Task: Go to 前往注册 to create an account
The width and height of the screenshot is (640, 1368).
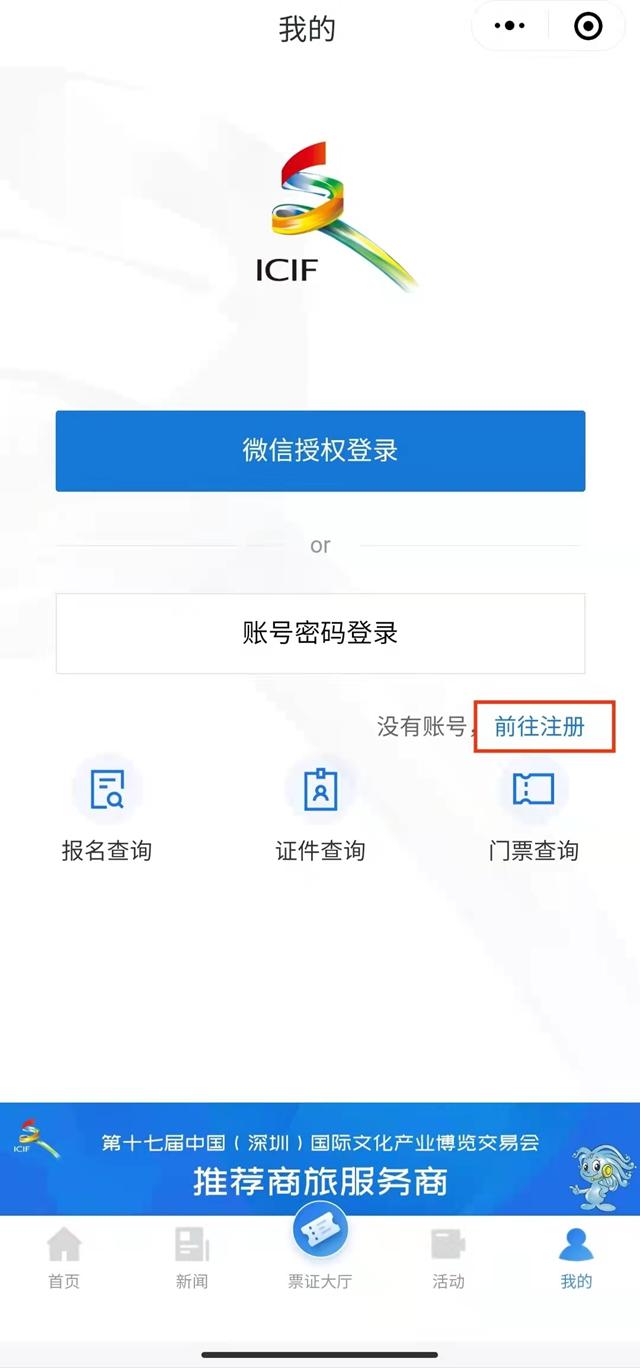Action: click(540, 727)
